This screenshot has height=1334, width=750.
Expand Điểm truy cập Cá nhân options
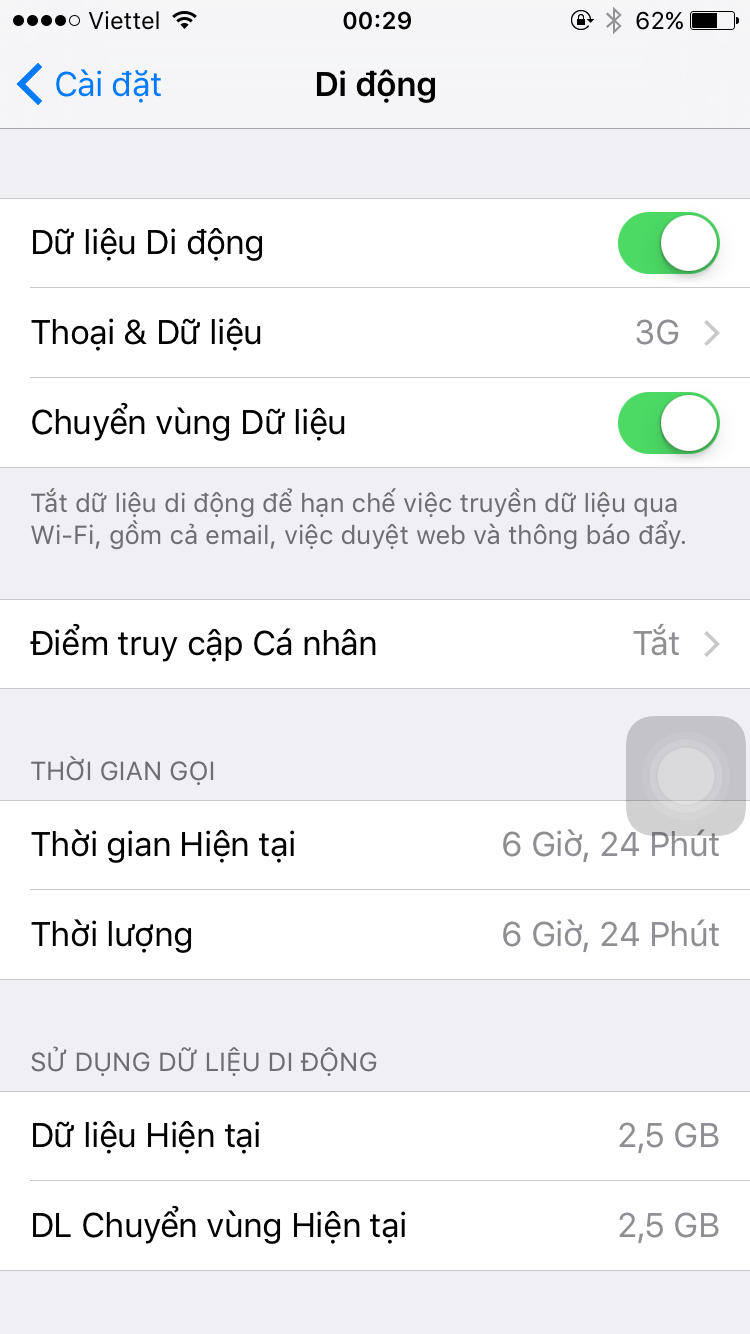coord(375,643)
